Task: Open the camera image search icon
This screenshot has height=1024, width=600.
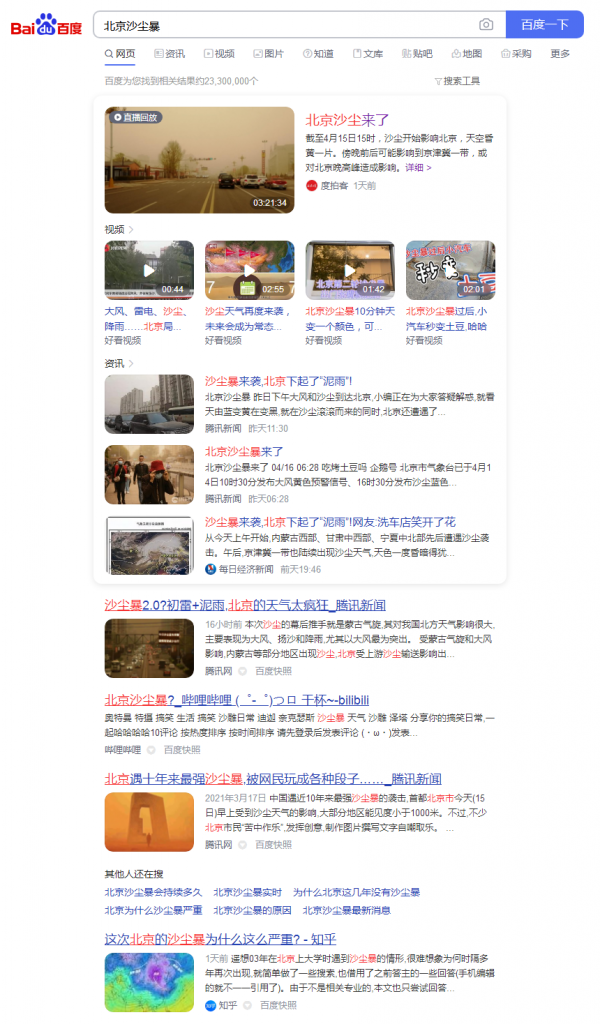Action: click(x=486, y=24)
